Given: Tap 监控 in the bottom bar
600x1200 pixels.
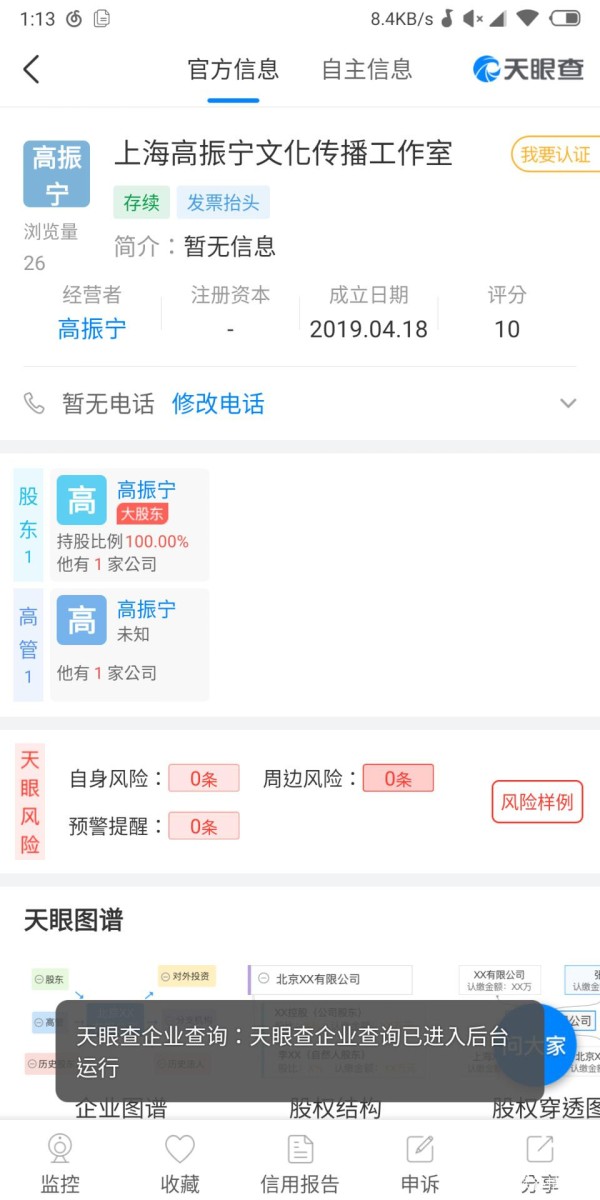Looking at the screenshot, I should click(60, 1163).
